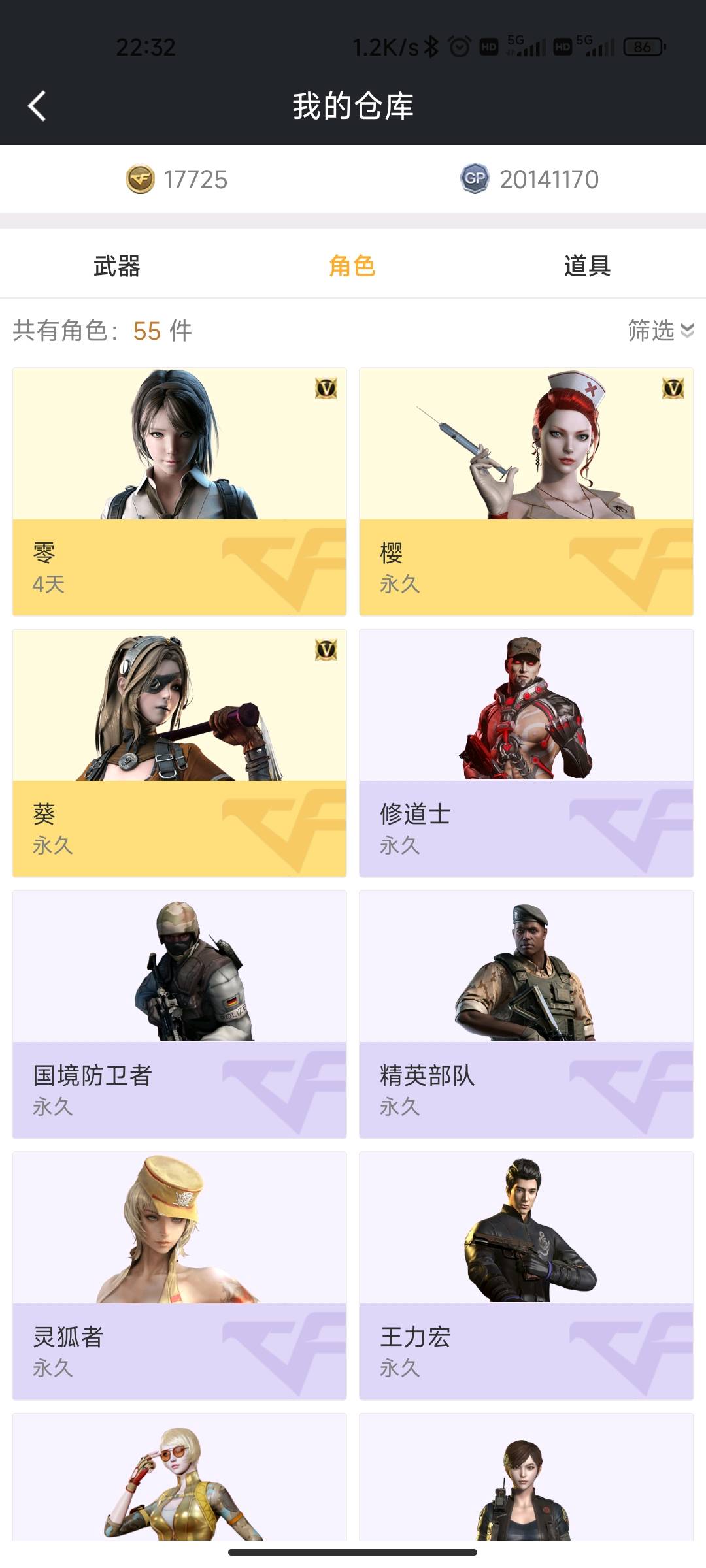706x1568 pixels.
Task: Go back from 我的仓库
Action: [x=37, y=106]
